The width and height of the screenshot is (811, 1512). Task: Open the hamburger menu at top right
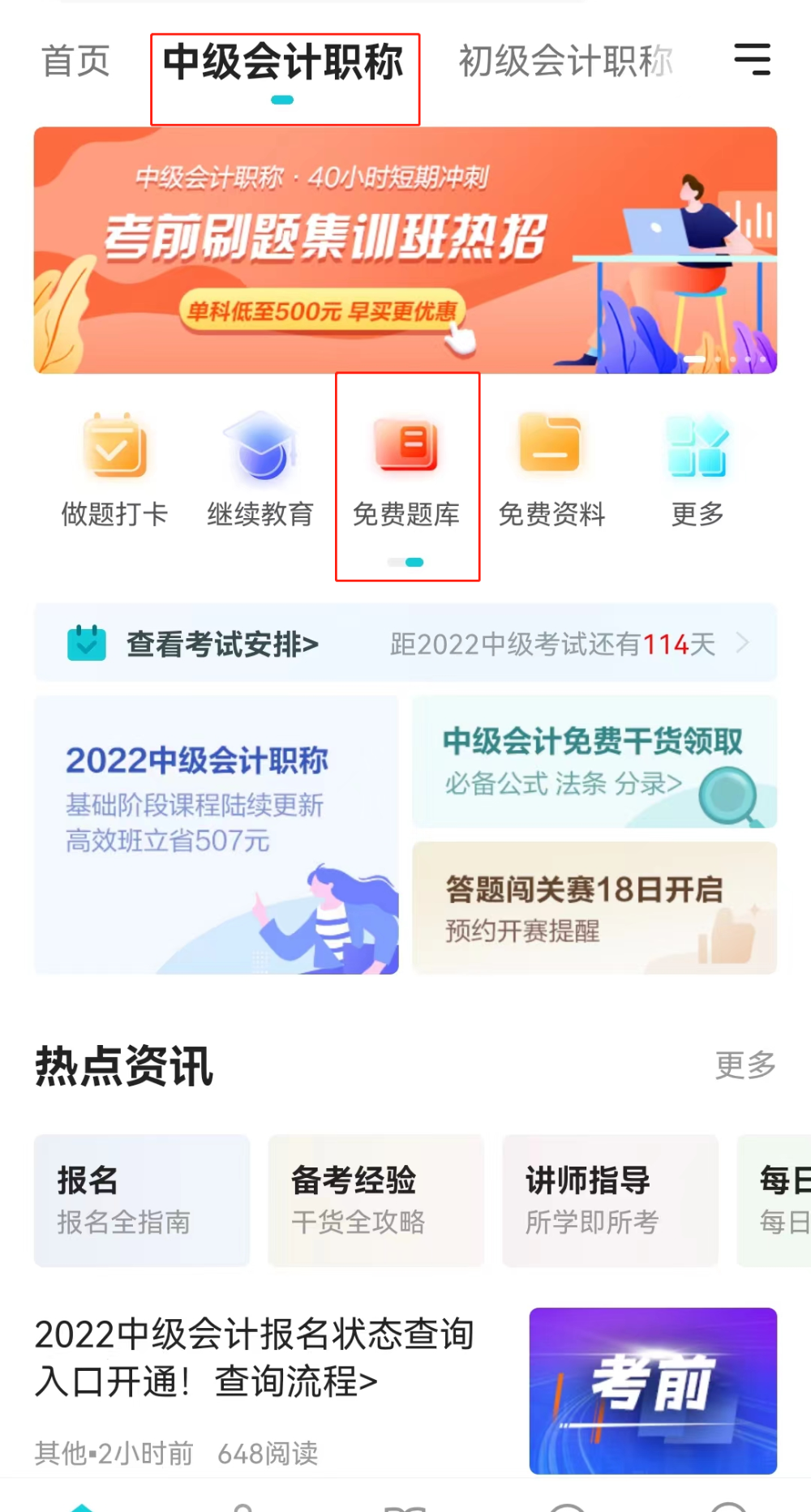(x=752, y=59)
